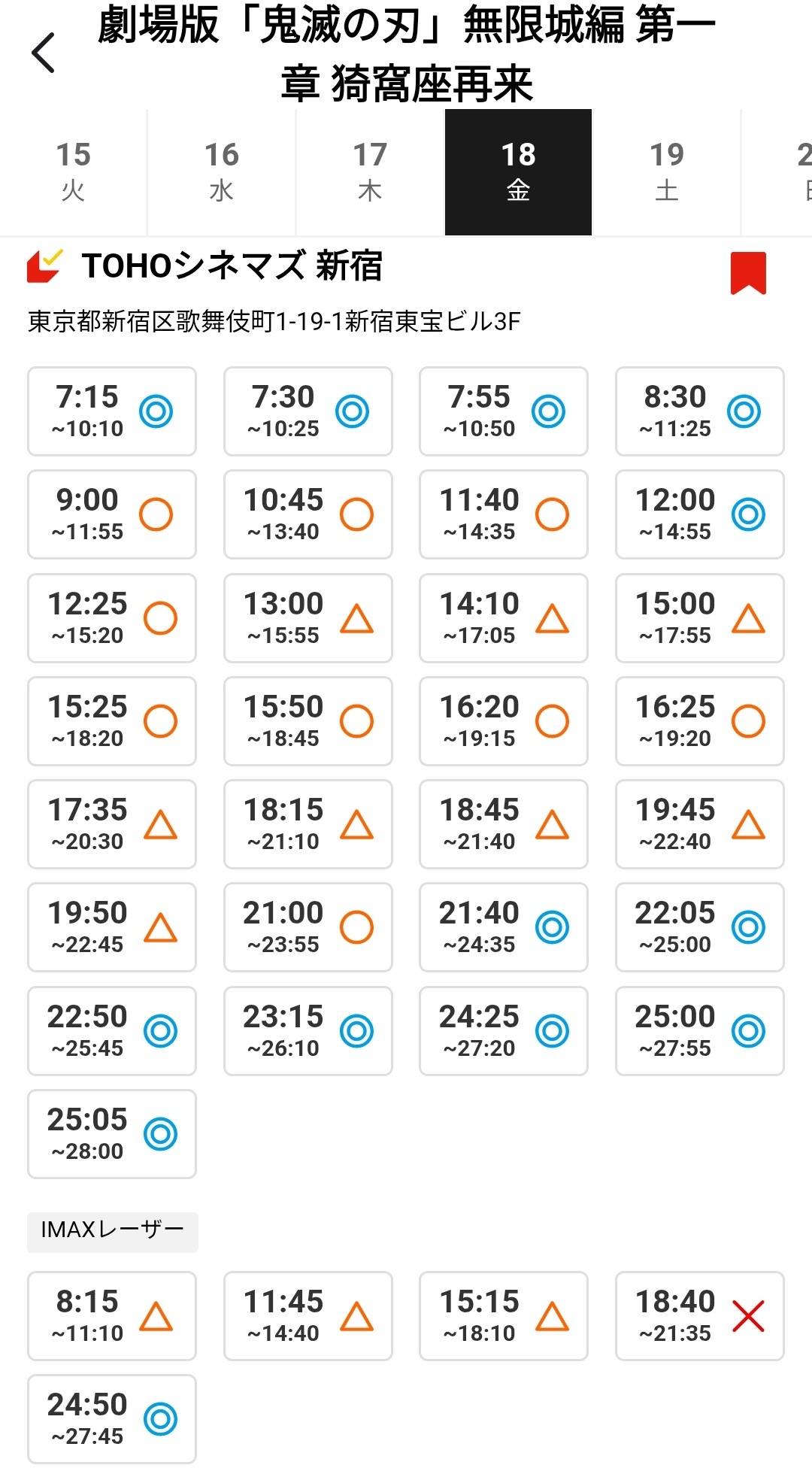Select the IMAX 8:15~11:10 showtime
812x1471 pixels.
point(112,1316)
